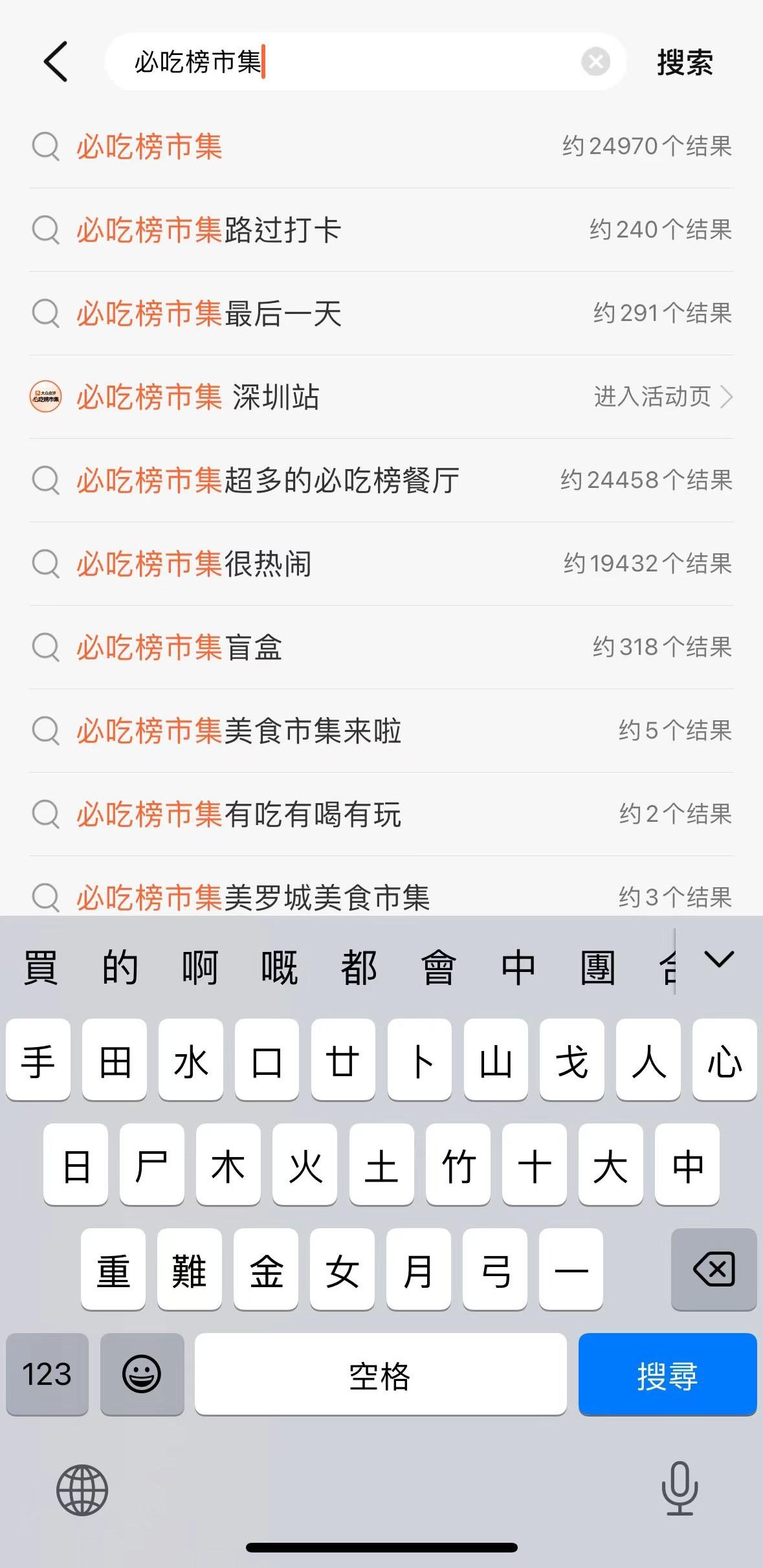Go back using the top arrow
Viewport: 763px width, 1568px height.
[x=56, y=62]
